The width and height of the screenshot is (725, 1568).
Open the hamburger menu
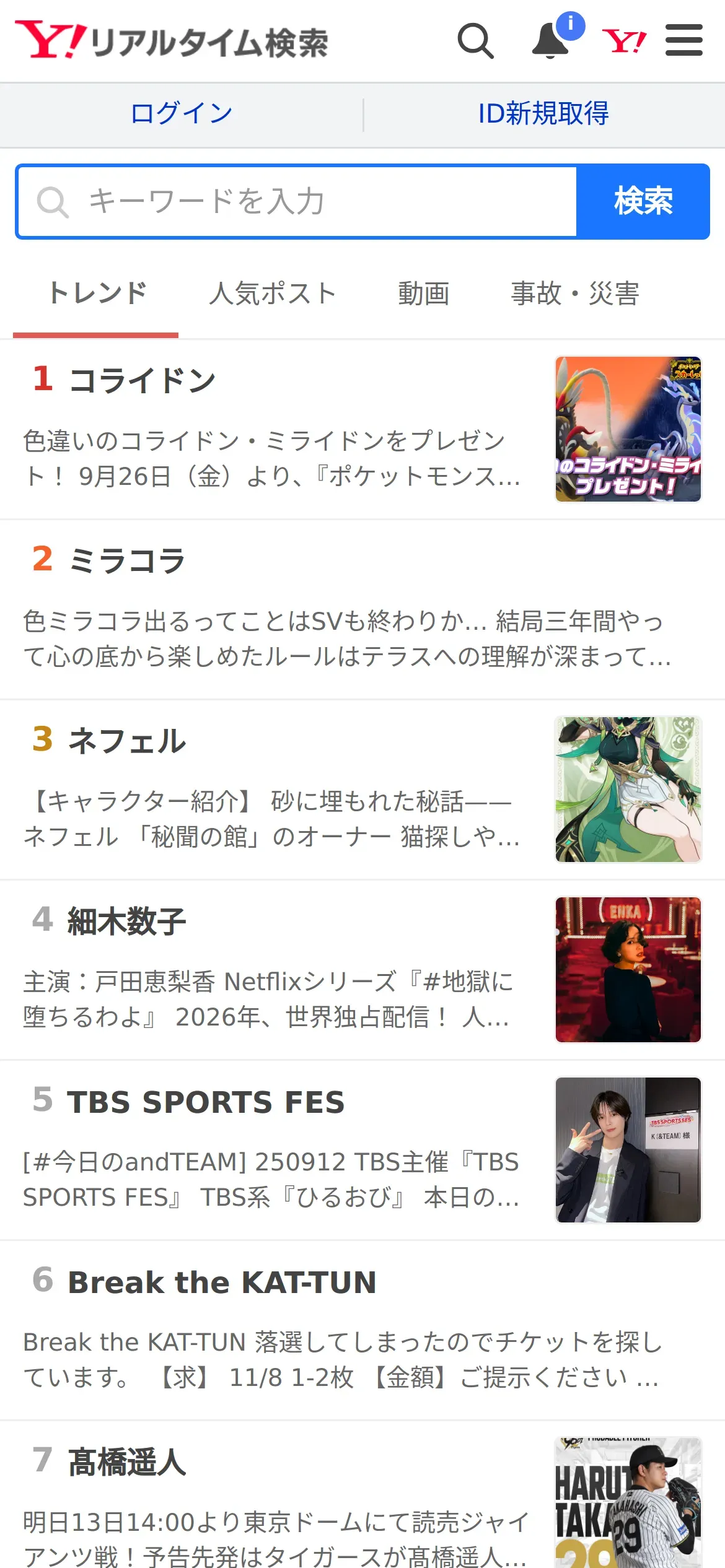683,41
